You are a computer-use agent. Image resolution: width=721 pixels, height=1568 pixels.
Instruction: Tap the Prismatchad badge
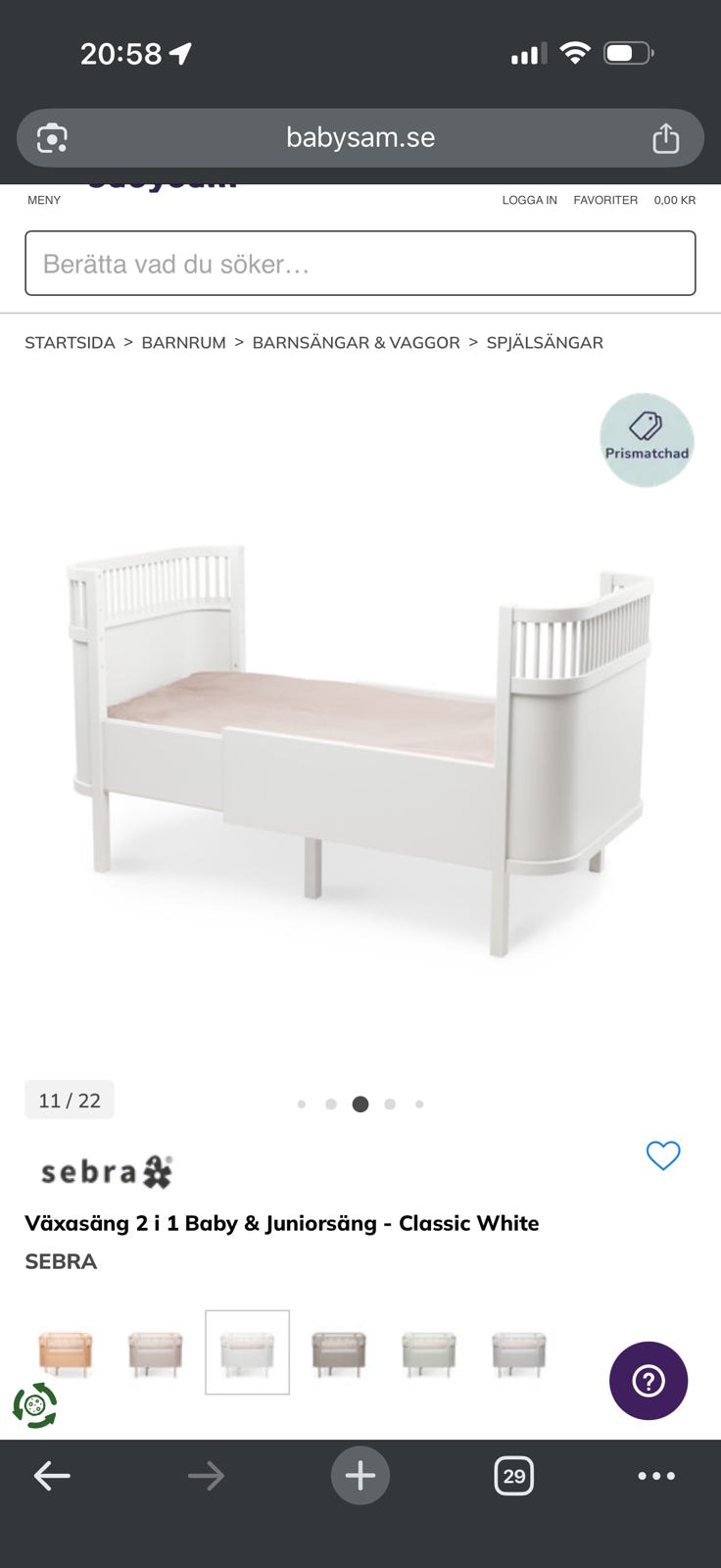(647, 440)
